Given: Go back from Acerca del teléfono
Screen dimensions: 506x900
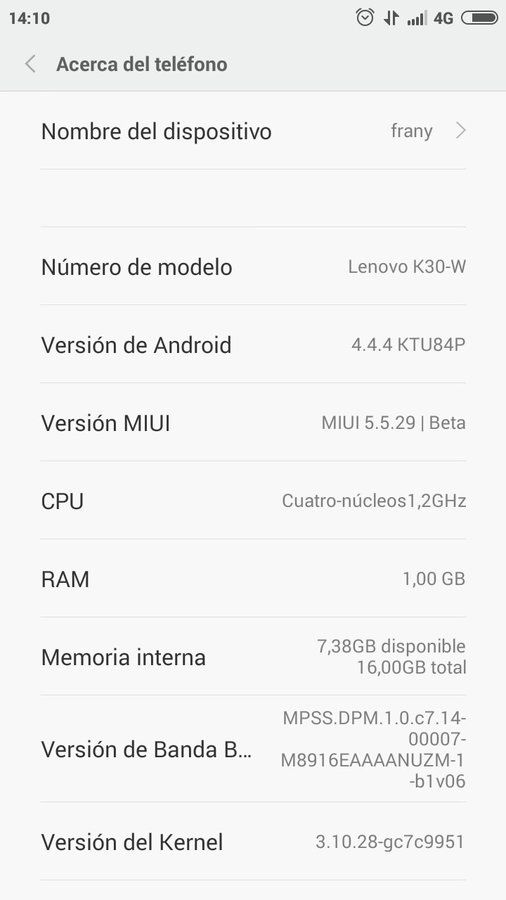Looking at the screenshot, I should pos(30,64).
